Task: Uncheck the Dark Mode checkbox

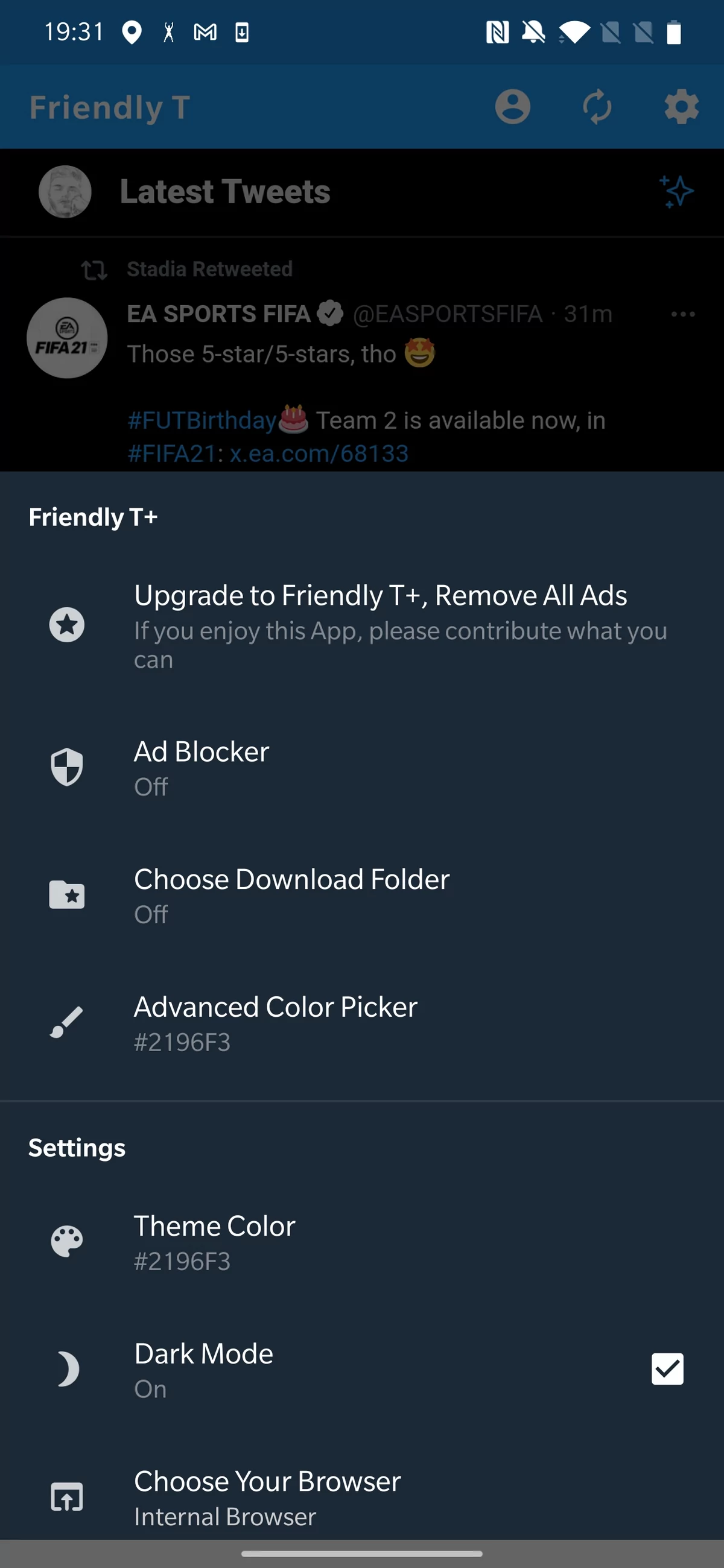Action: click(667, 1369)
